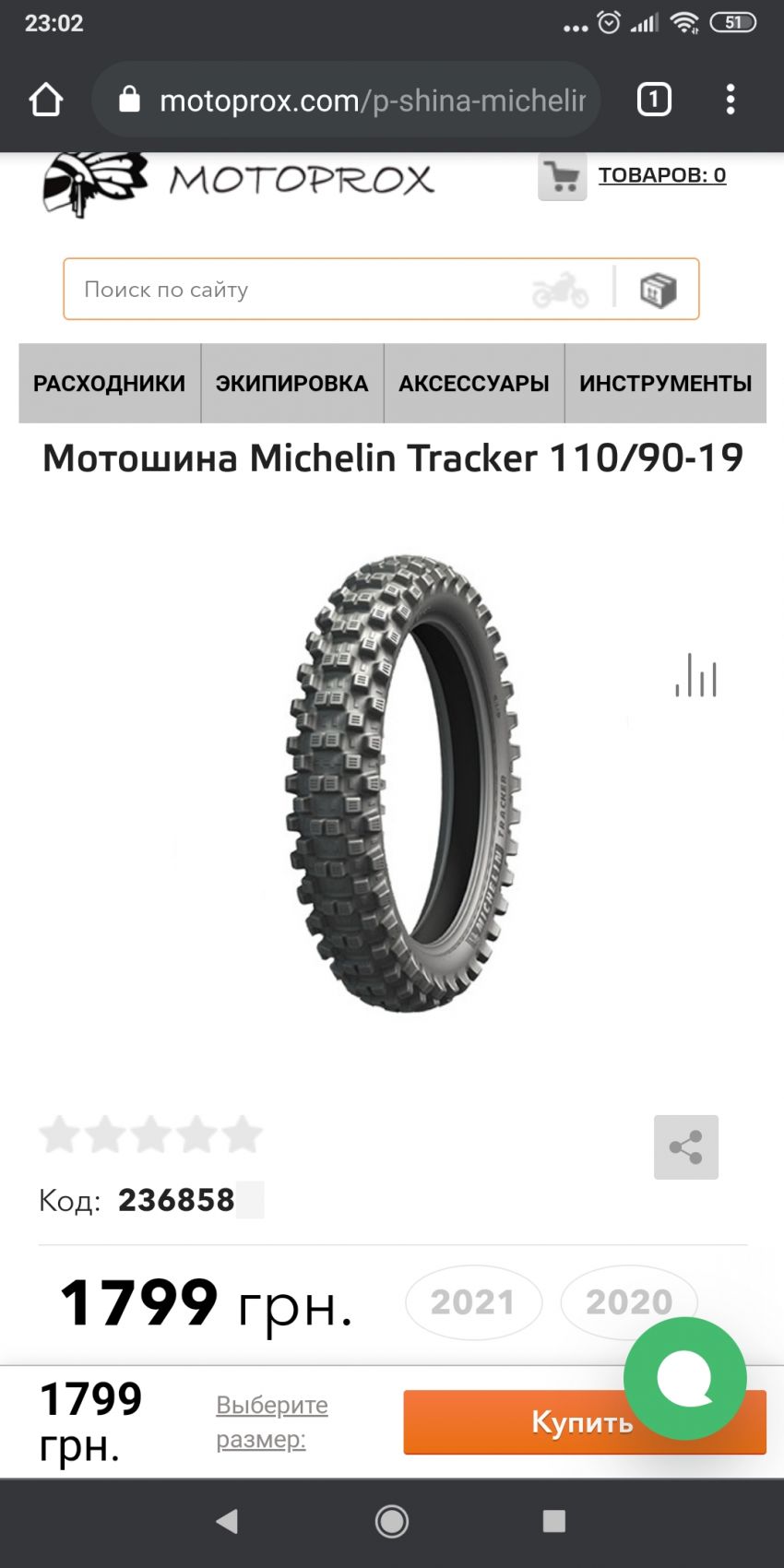The width and height of the screenshot is (784, 1568).
Task: Open the box icon in search bar
Action: click(x=658, y=290)
